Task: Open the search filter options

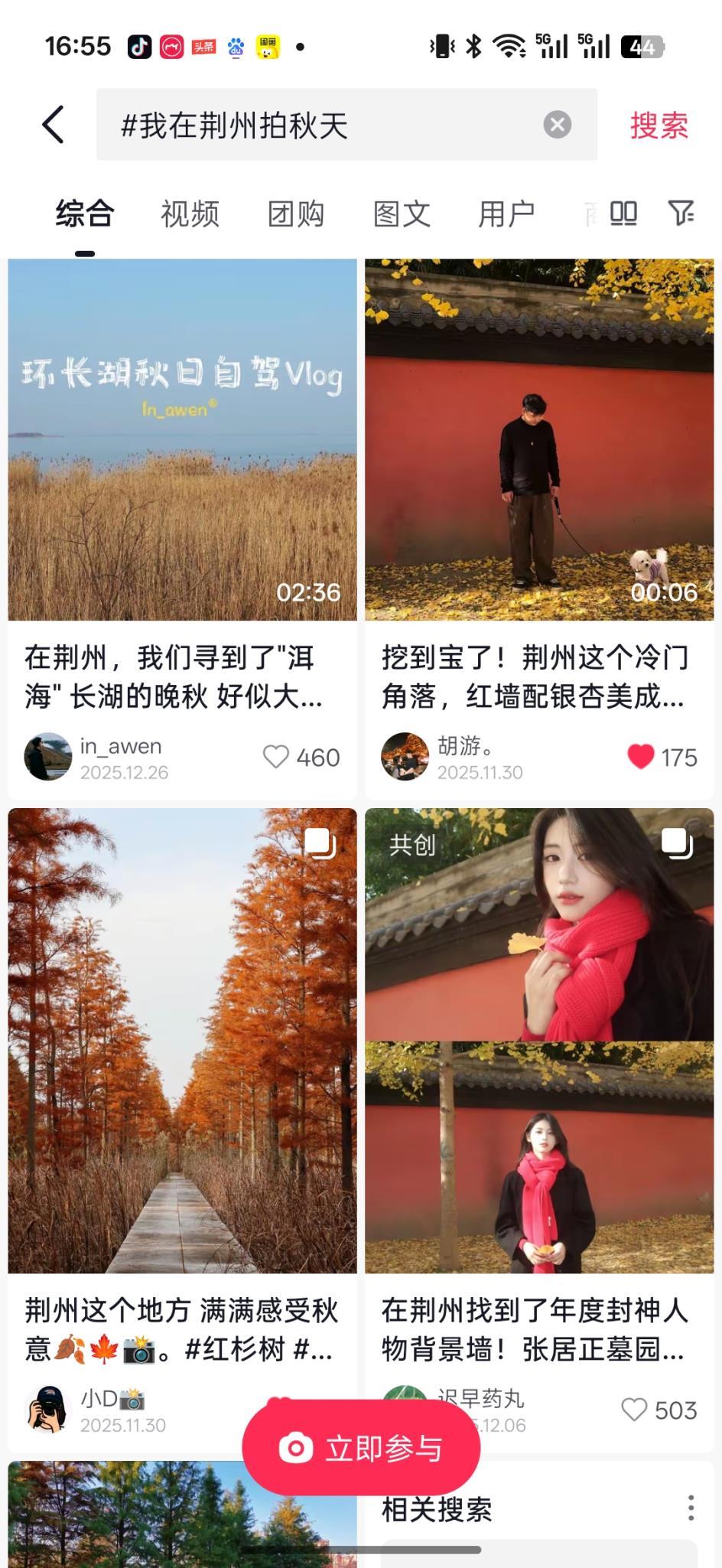Action: pyautogui.click(x=680, y=214)
